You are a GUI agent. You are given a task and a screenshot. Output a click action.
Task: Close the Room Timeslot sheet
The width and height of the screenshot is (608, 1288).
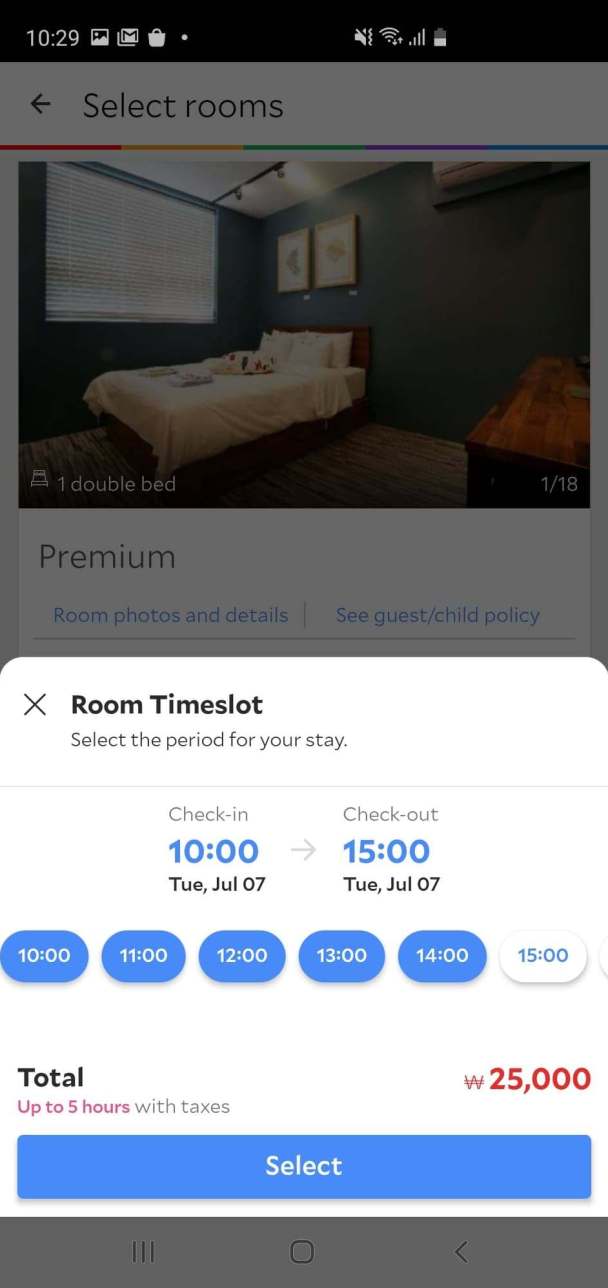click(x=35, y=705)
